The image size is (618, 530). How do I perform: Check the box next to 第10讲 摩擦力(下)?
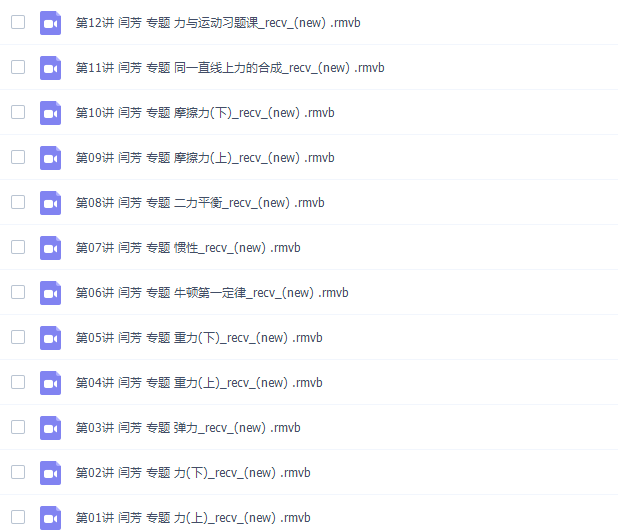click(18, 112)
